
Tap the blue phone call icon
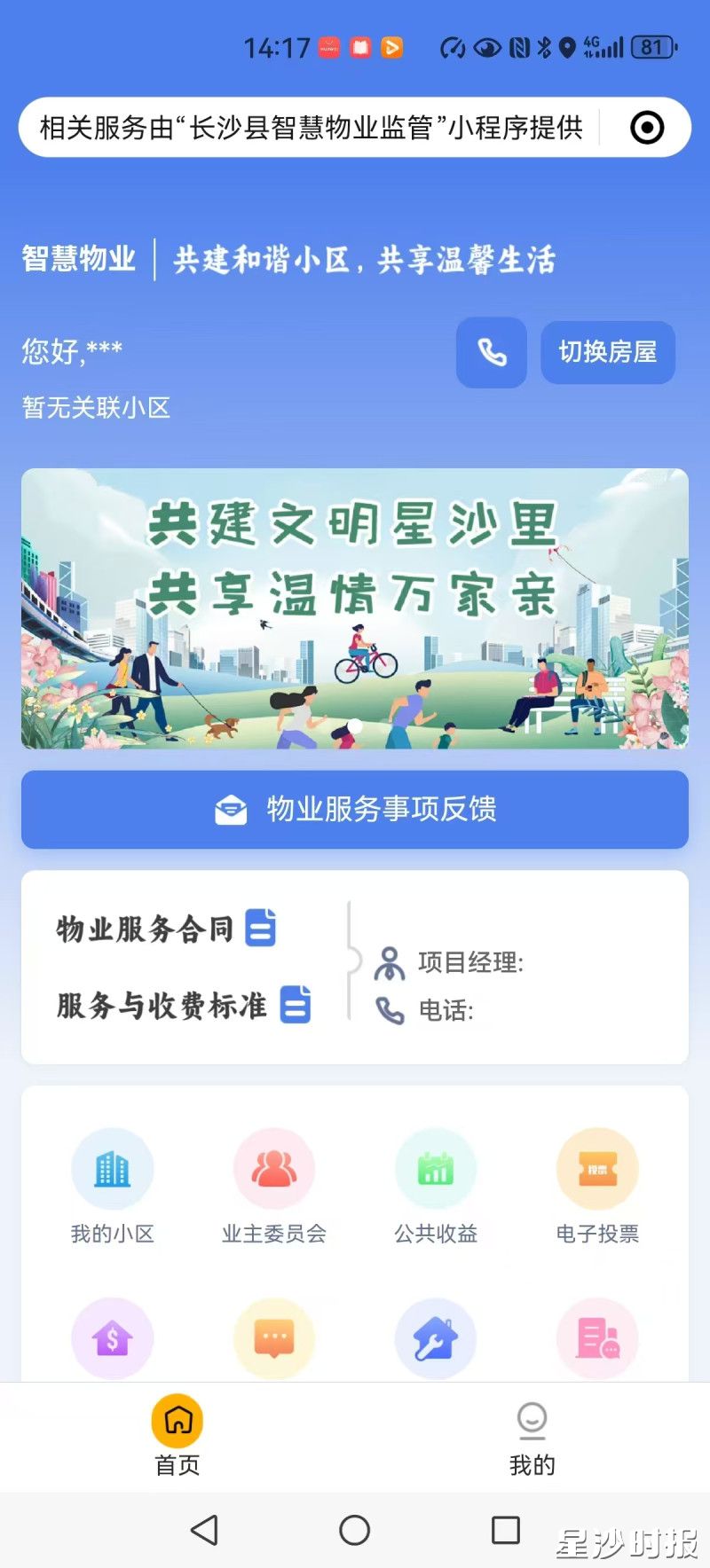(x=491, y=352)
